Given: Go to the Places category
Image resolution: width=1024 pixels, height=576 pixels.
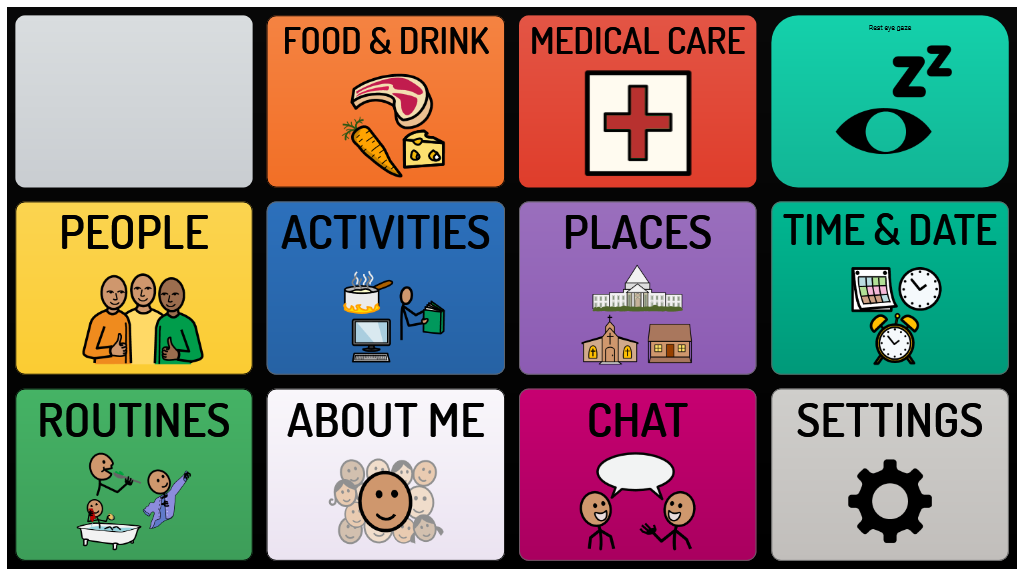Looking at the screenshot, I should click(638, 288).
